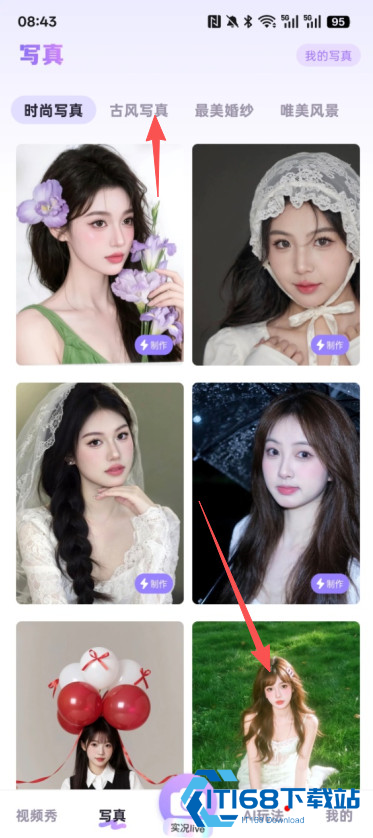Switch to the 最美婚纱 tab

pos(224,111)
